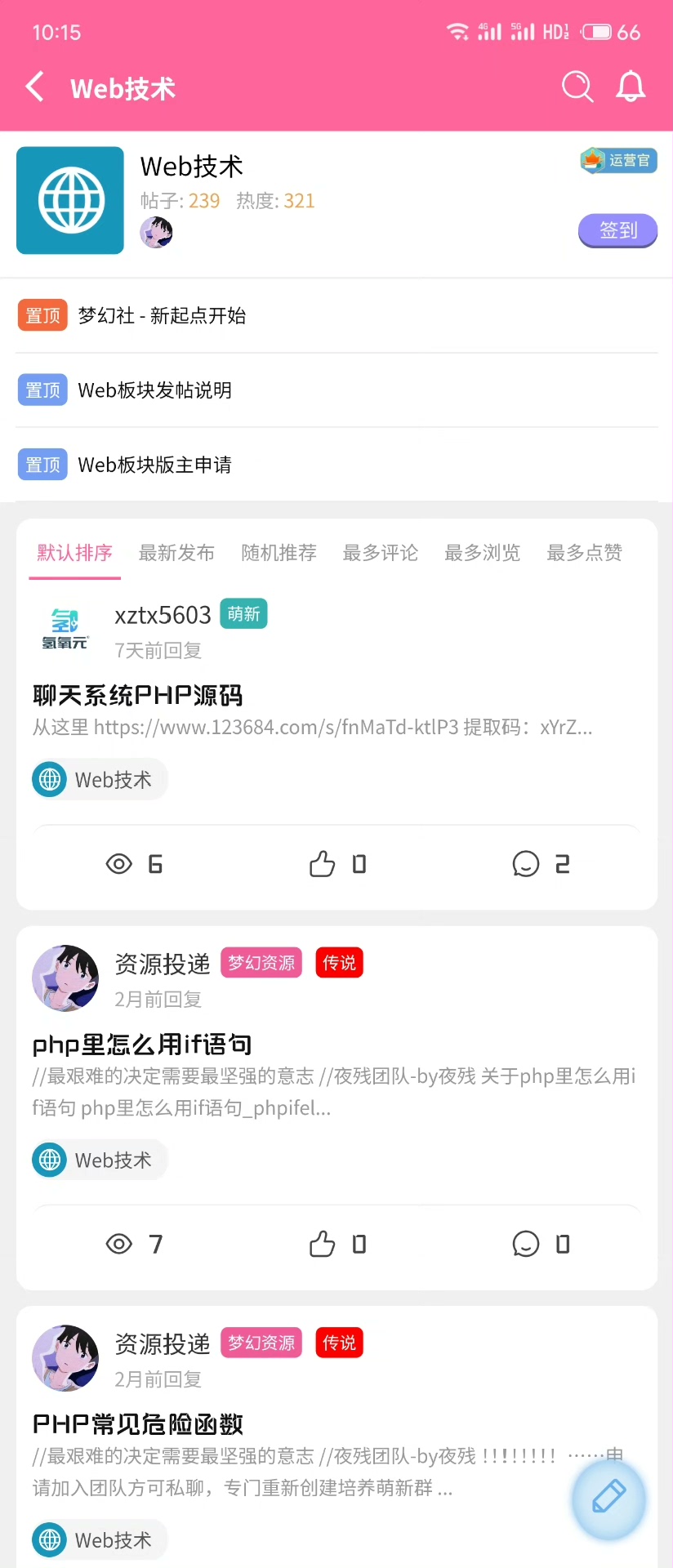Select the 最多评论 sorting tab

coord(381,553)
